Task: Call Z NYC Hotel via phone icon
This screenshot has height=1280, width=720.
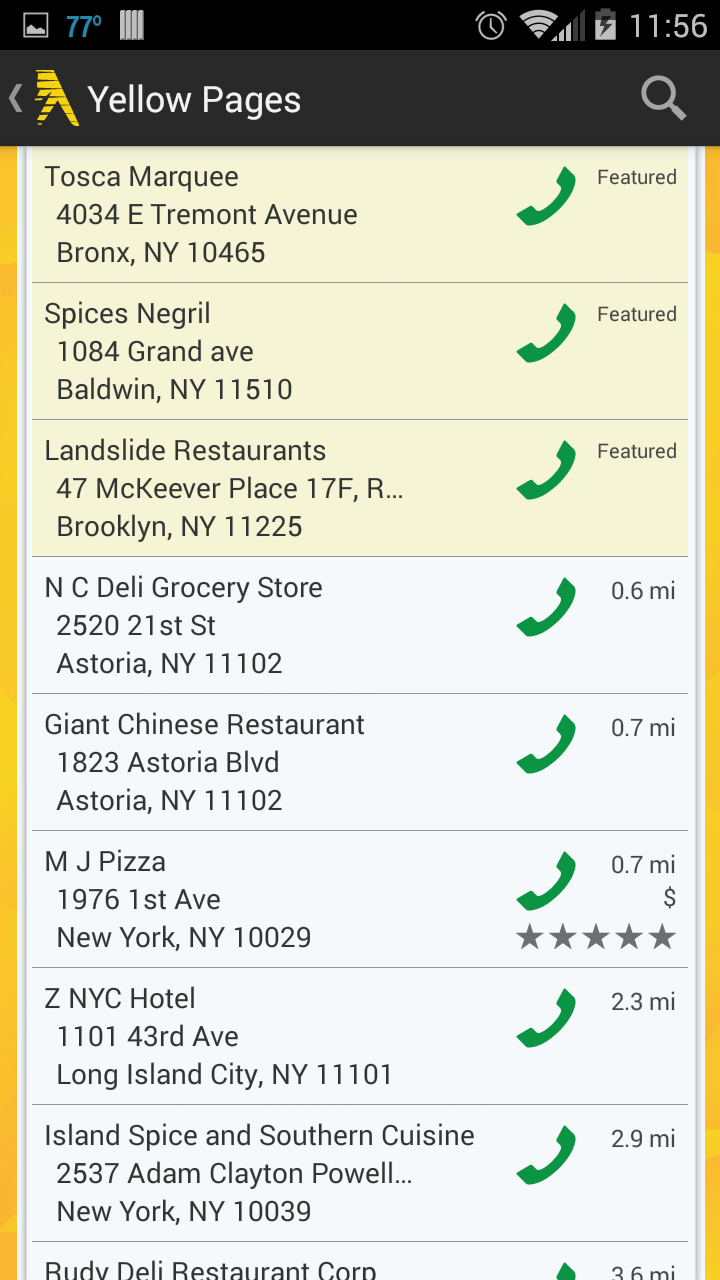Action: 546,1018
